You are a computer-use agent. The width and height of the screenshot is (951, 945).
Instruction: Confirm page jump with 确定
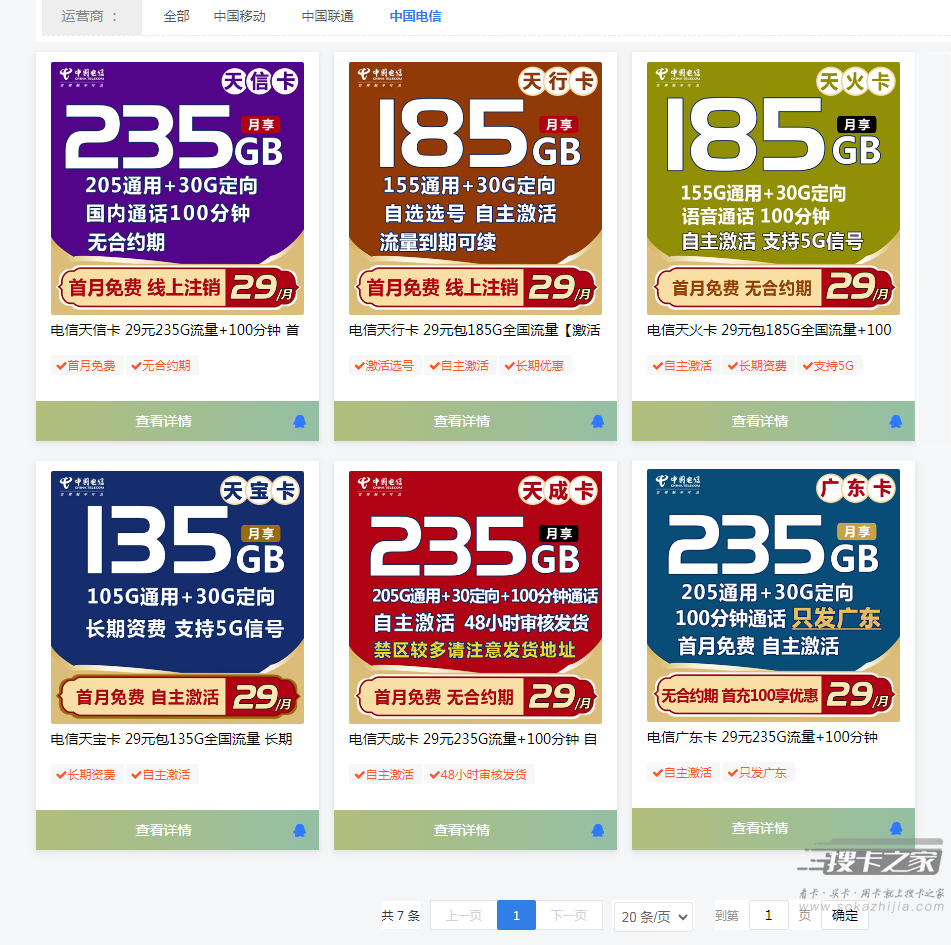click(x=845, y=915)
